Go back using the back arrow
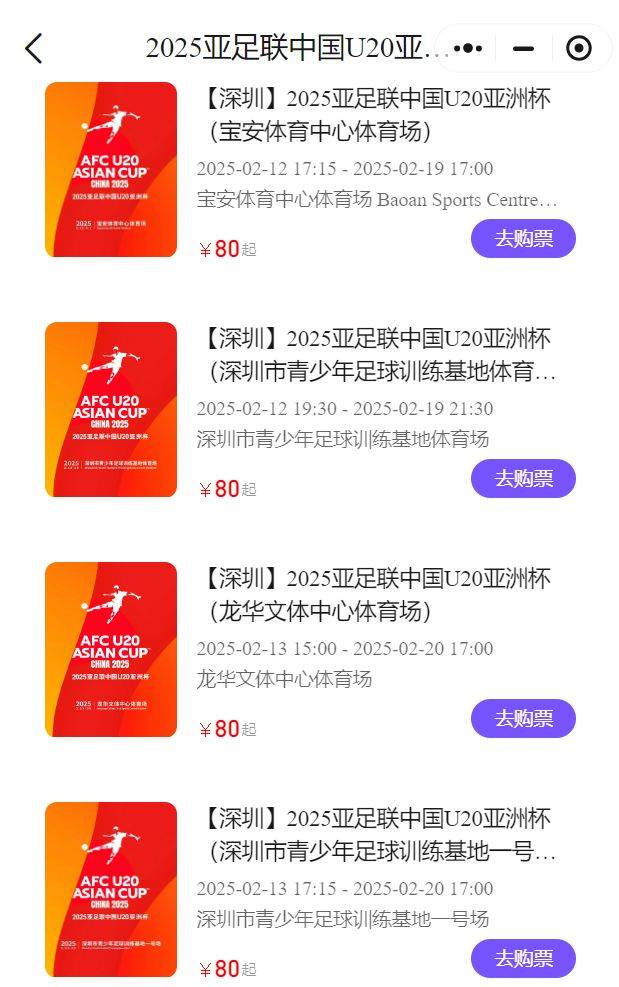This screenshot has width=619, height=987. pyautogui.click(x=34, y=48)
